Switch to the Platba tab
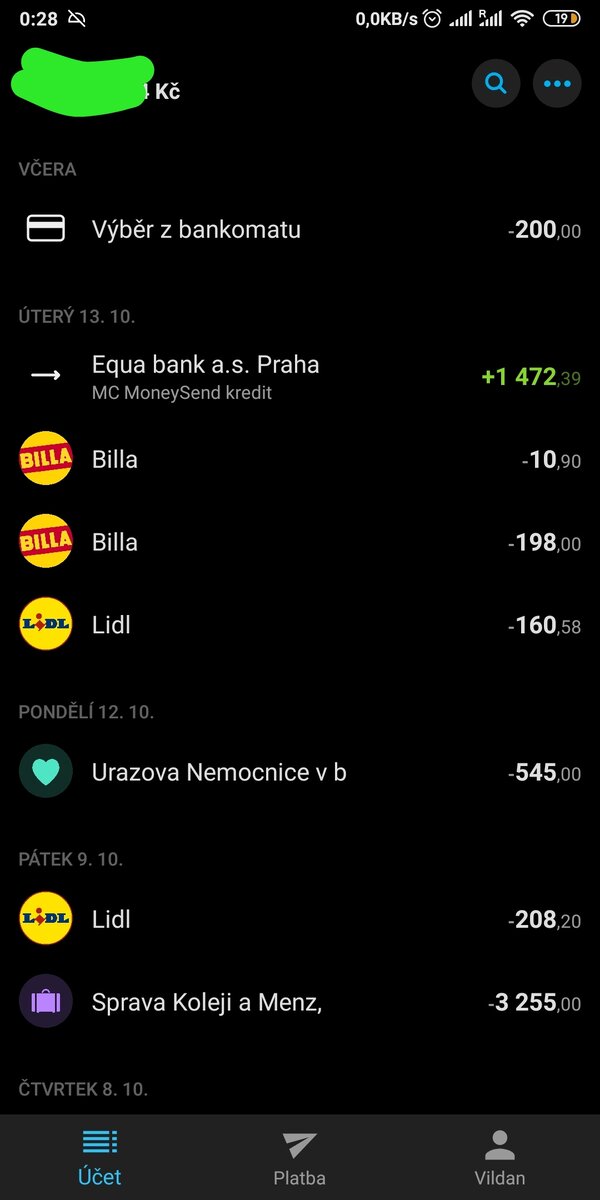Screen dimensions: 600x1200 click(300, 1157)
